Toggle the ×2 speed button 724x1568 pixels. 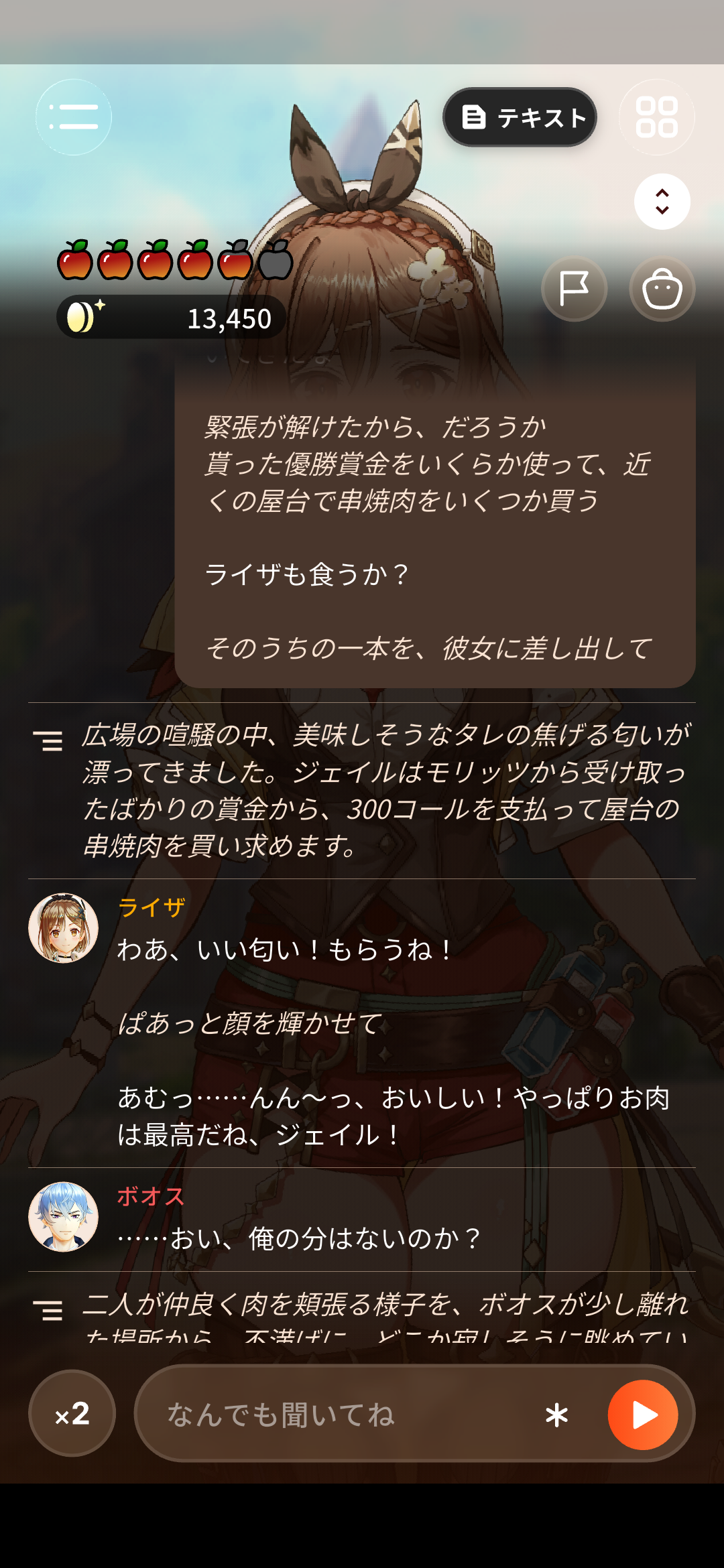pos(72,1413)
